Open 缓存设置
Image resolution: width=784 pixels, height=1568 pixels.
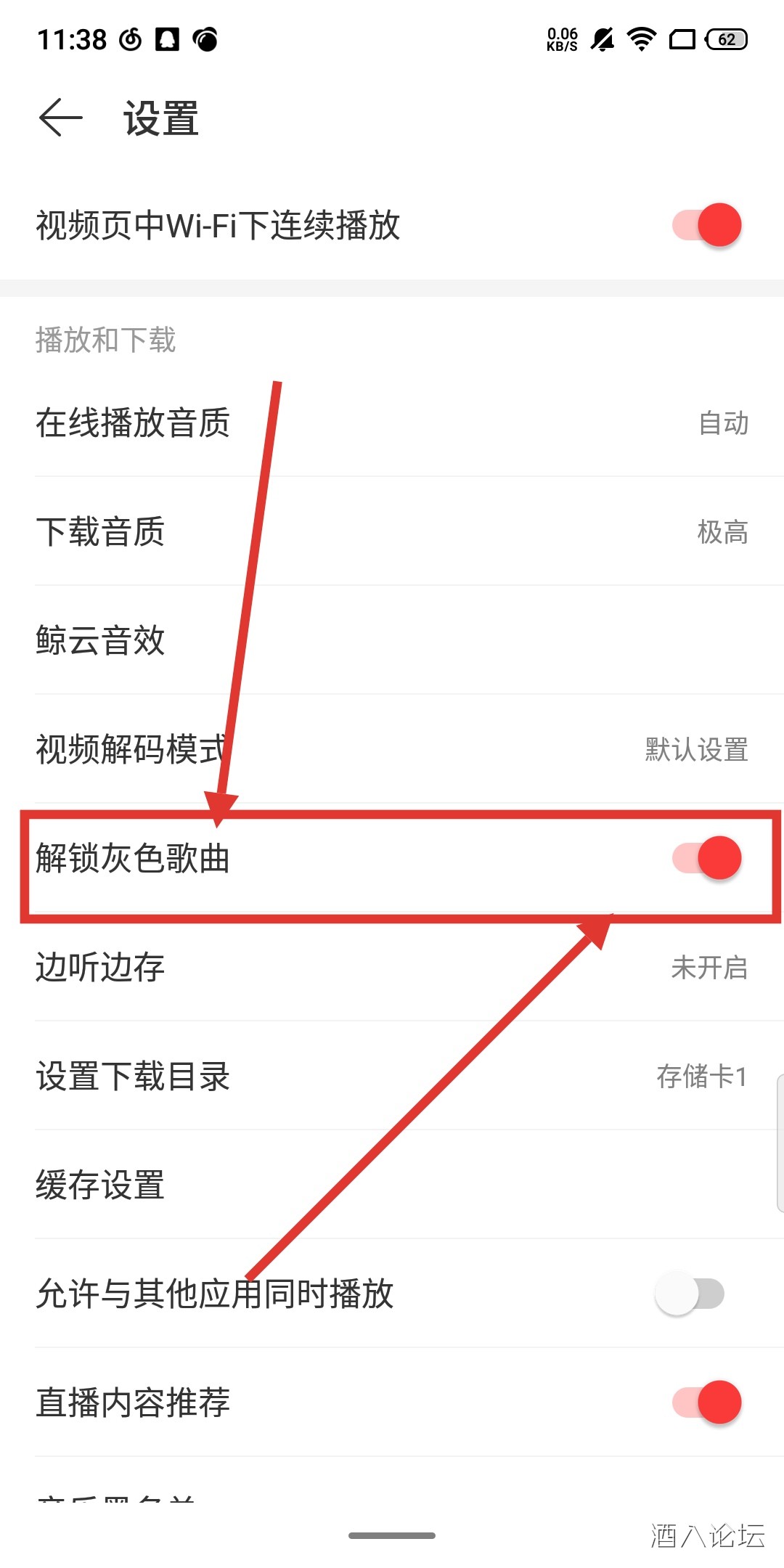tap(392, 1185)
